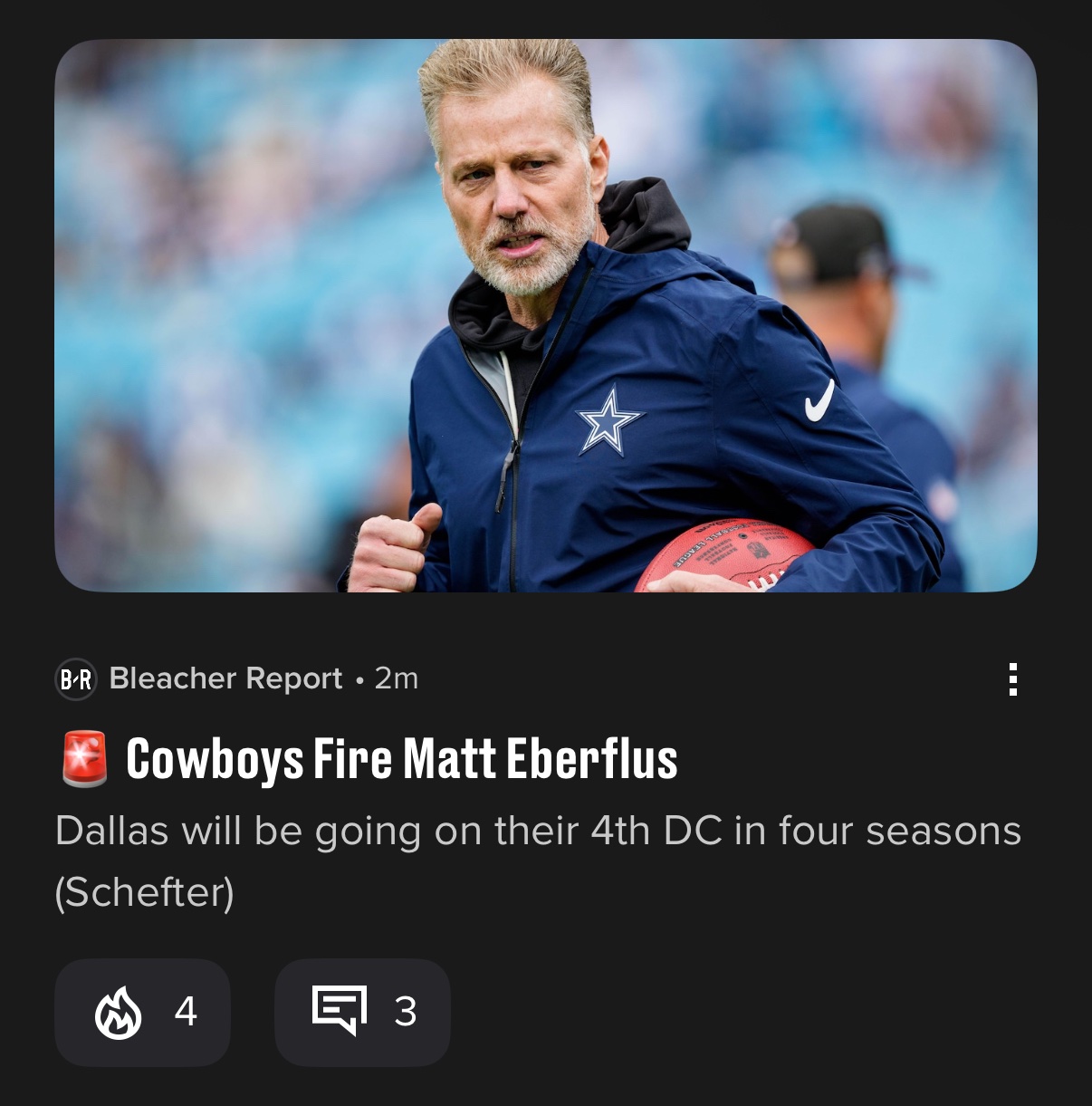Screen dimensions: 1092x1106
Task: Open the Cowboys Fire Matt Eberflus article image
Action: (546, 316)
